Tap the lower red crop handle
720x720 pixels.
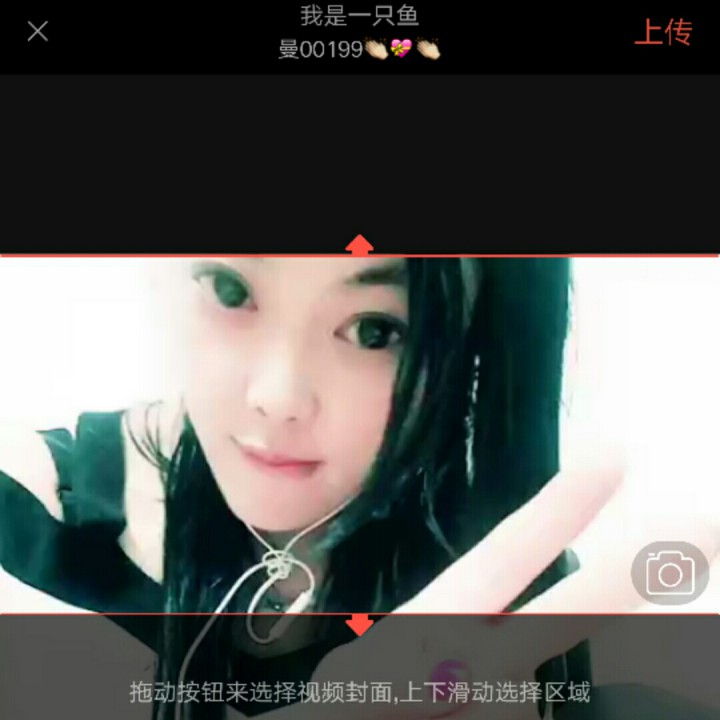click(x=359, y=625)
